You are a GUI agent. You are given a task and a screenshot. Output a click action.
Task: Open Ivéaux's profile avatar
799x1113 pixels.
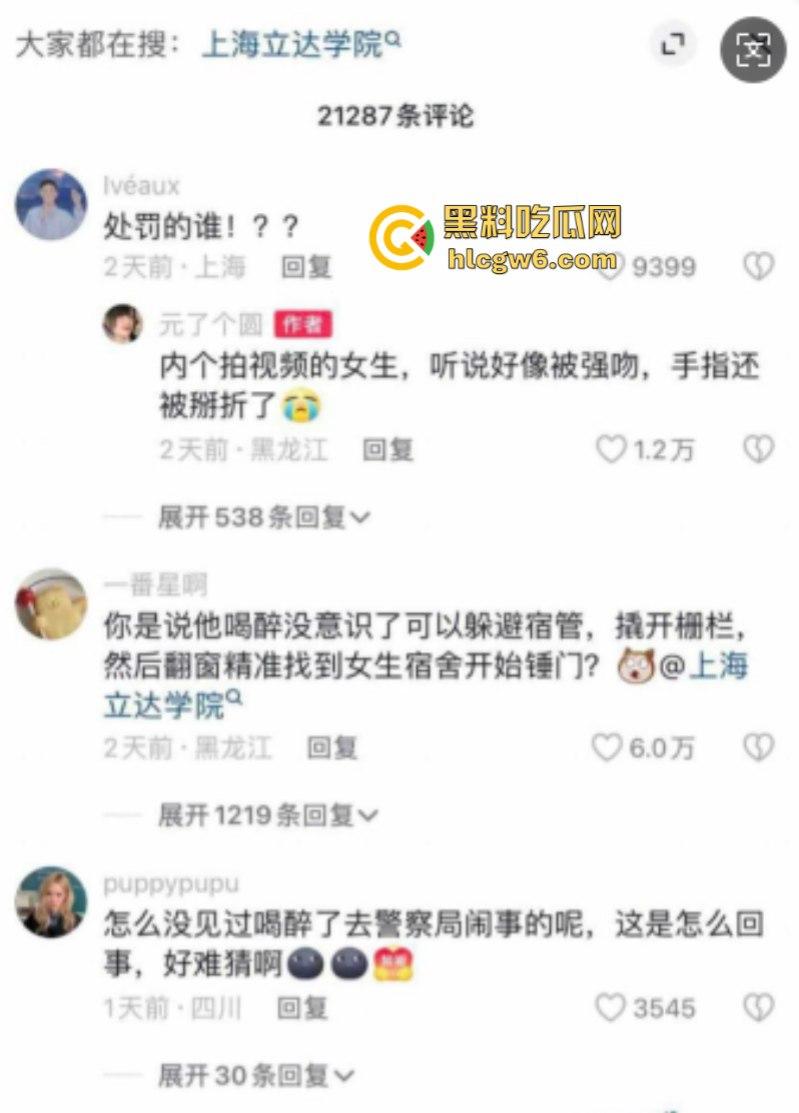click(x=50, y=204)
